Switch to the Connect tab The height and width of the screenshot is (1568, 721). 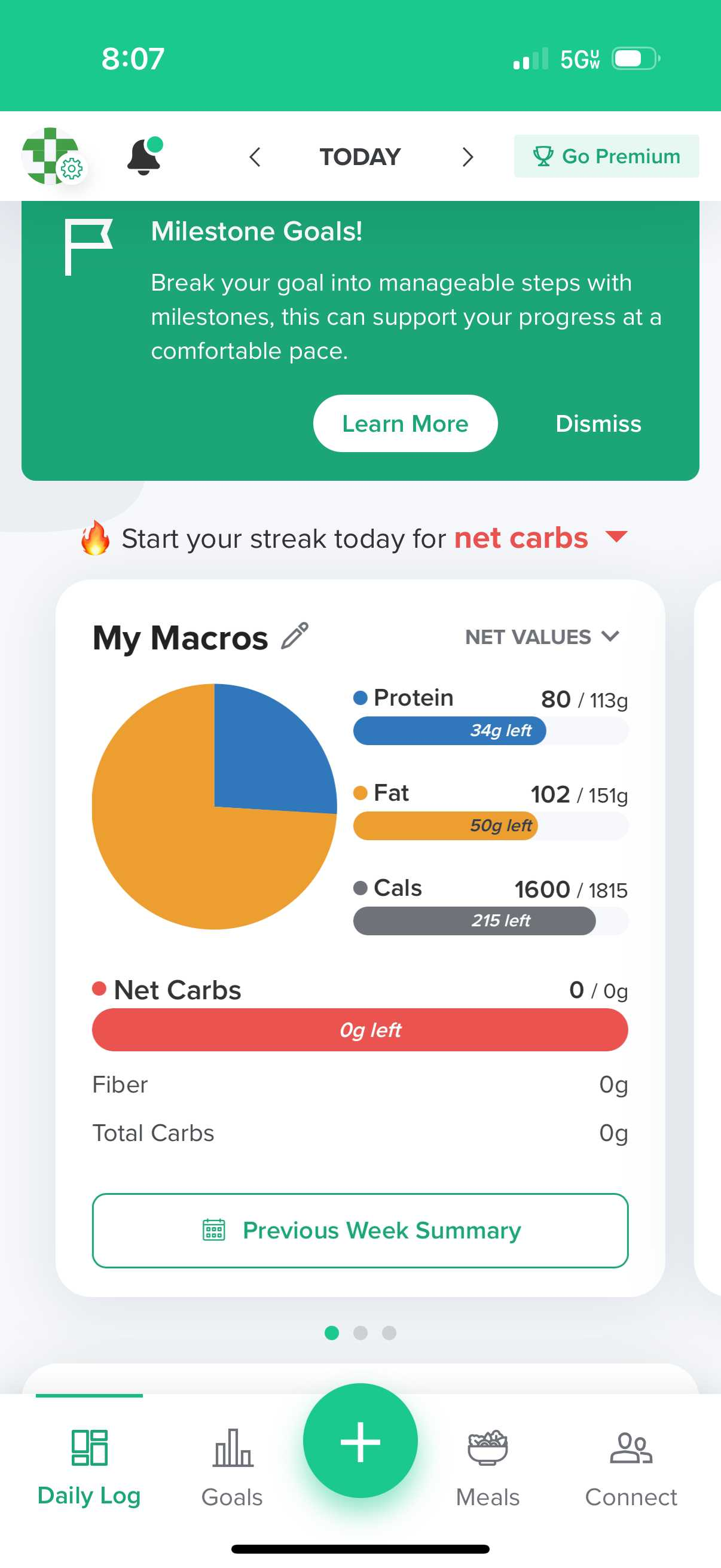(x=631, y=1468)
